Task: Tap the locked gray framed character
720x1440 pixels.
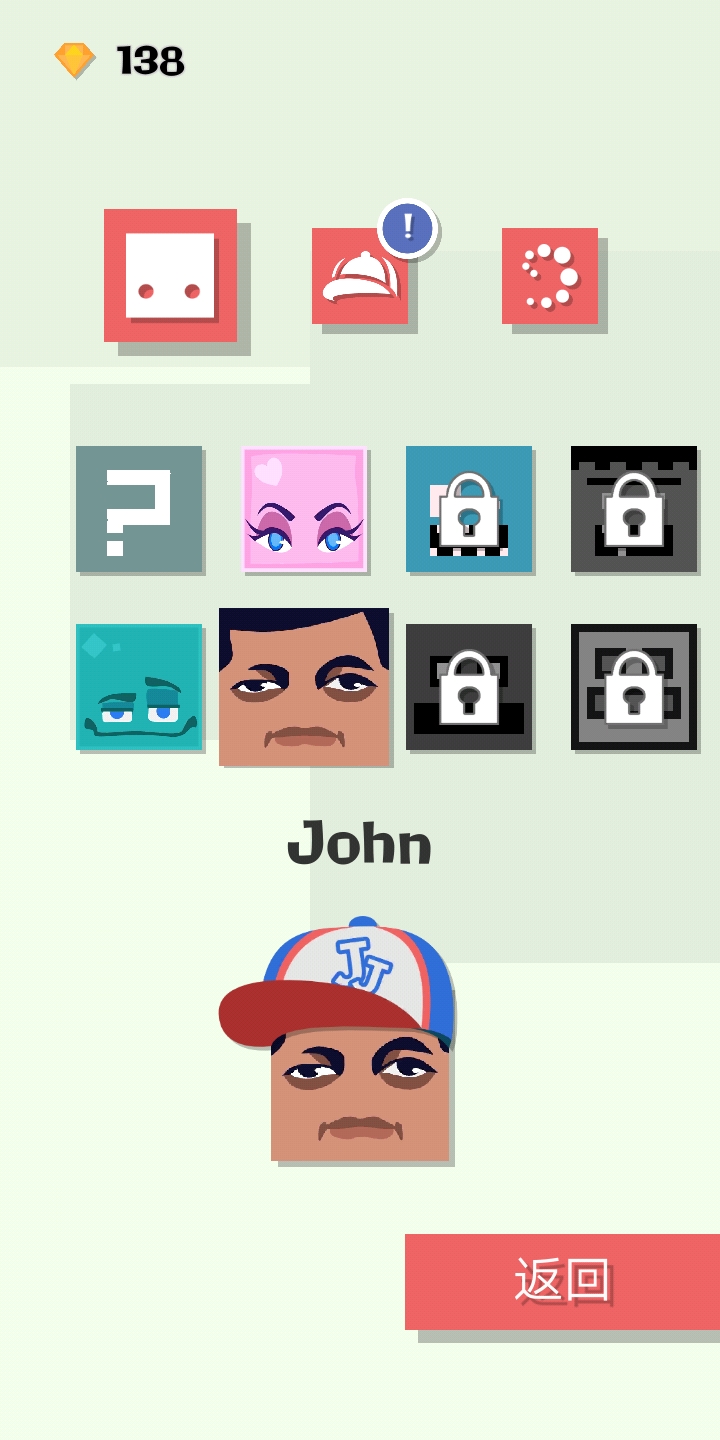Action: pos(634,687)
